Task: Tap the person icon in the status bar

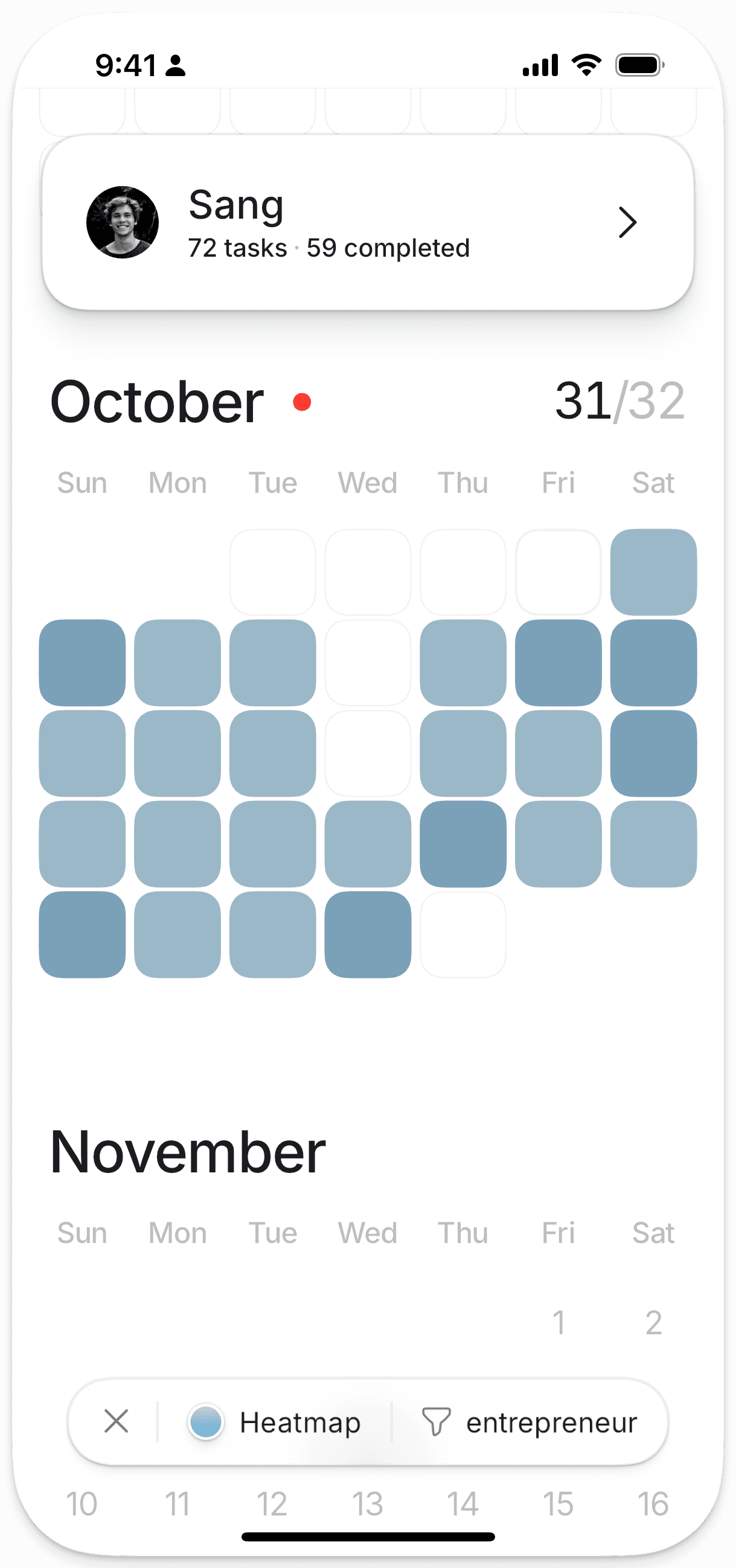Action: [174, 66]
